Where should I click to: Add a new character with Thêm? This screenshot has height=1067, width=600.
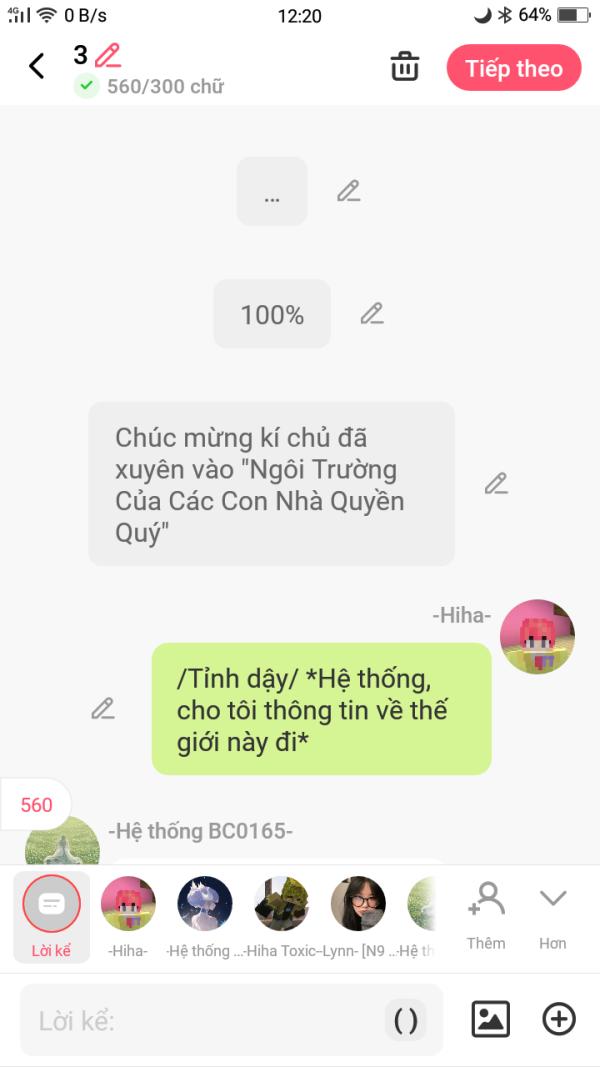(x=486, y=915)
